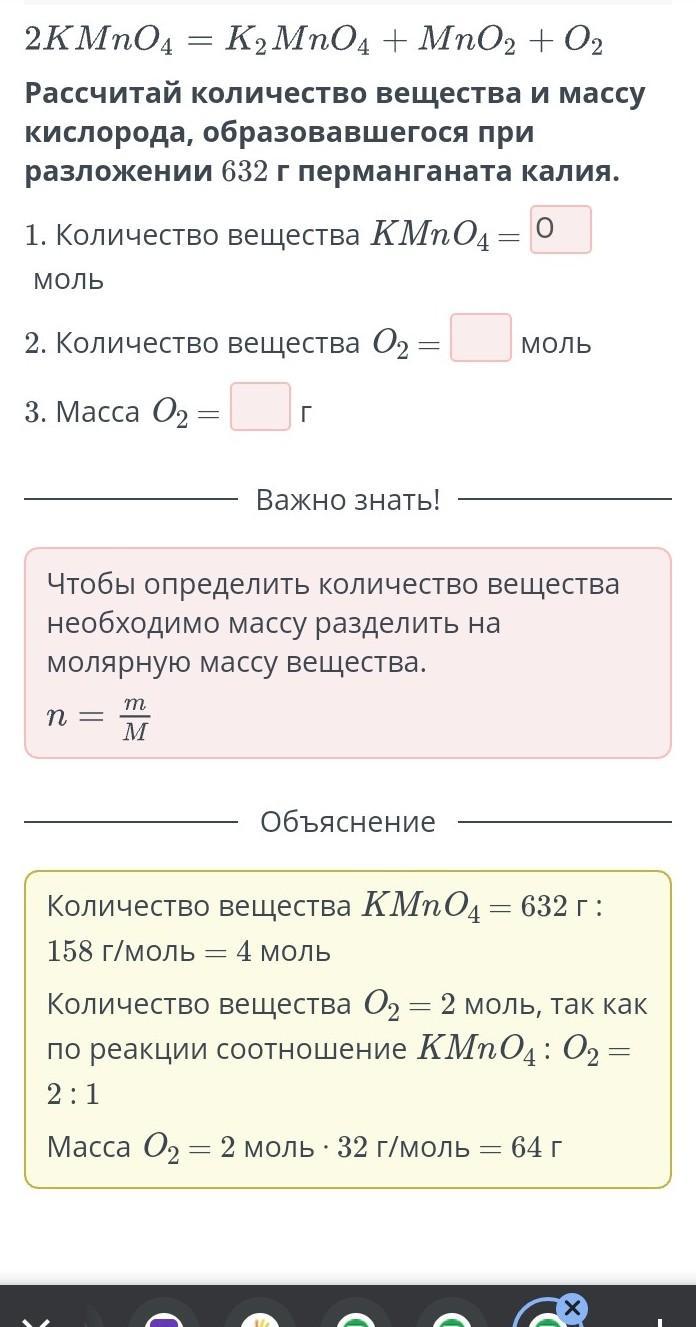Focus the O2 mass answer field

(261, 407)
